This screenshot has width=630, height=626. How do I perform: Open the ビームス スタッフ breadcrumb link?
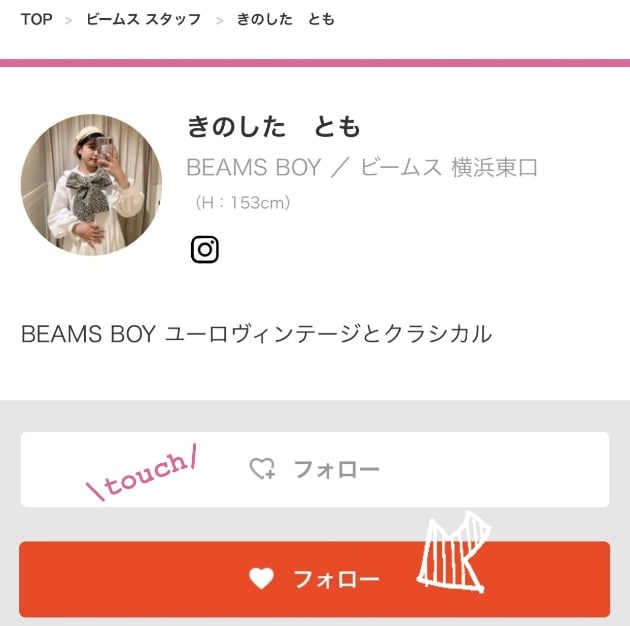143,19
